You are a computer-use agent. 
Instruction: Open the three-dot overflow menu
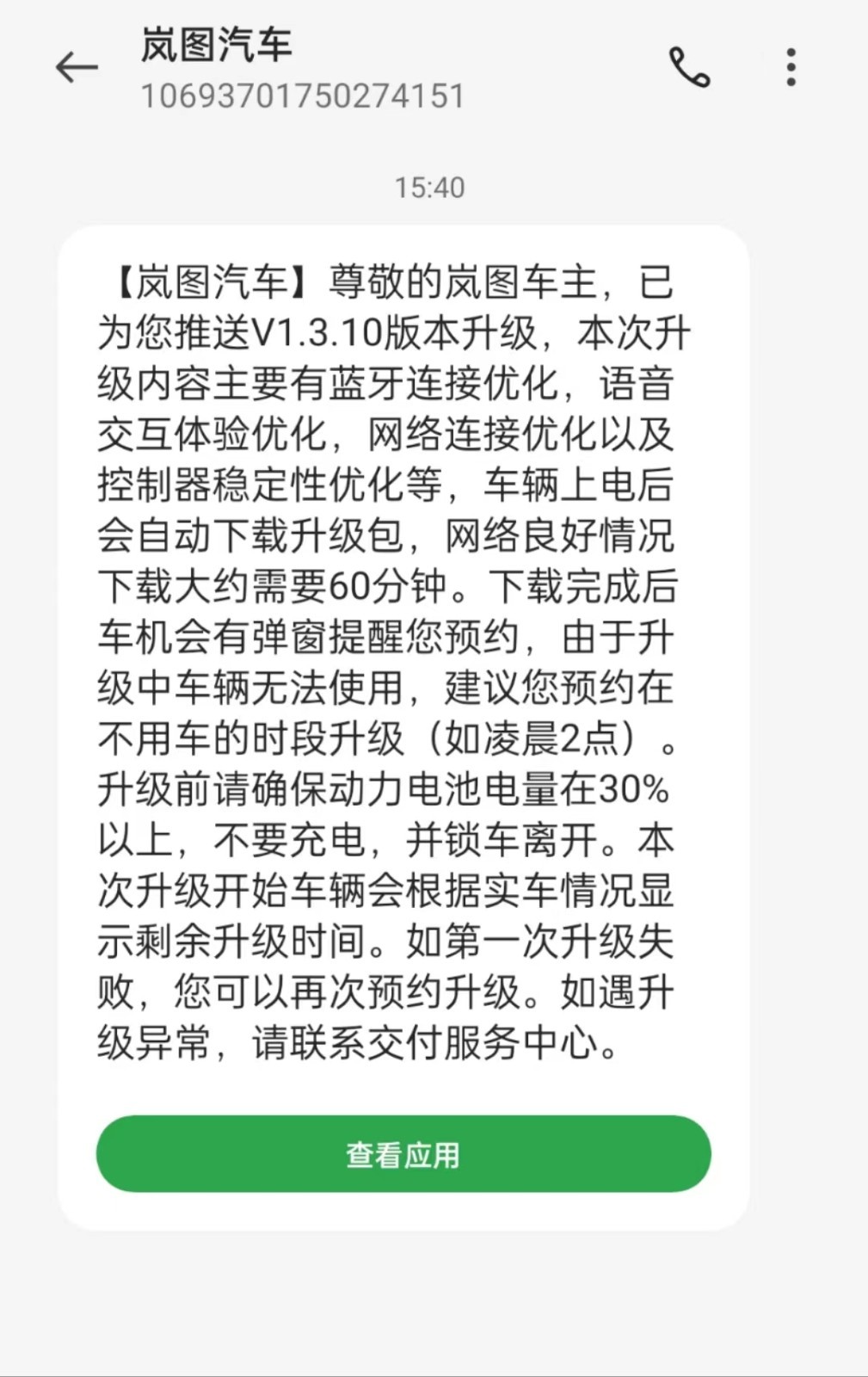coord(791,67)
